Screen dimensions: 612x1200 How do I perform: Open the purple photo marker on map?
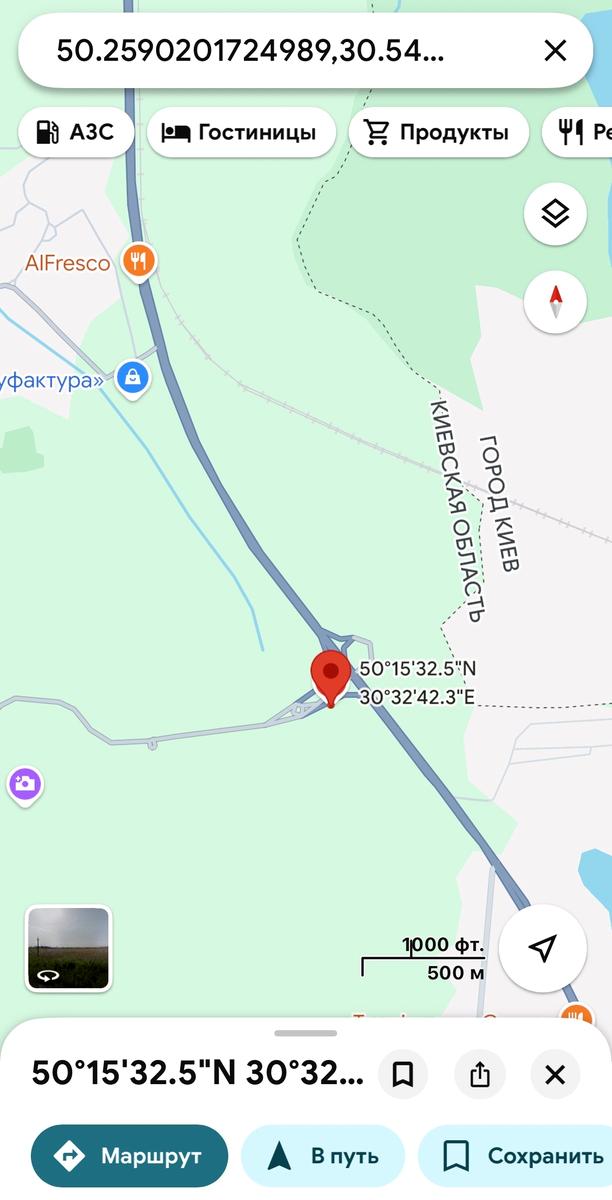coord(24,784)
